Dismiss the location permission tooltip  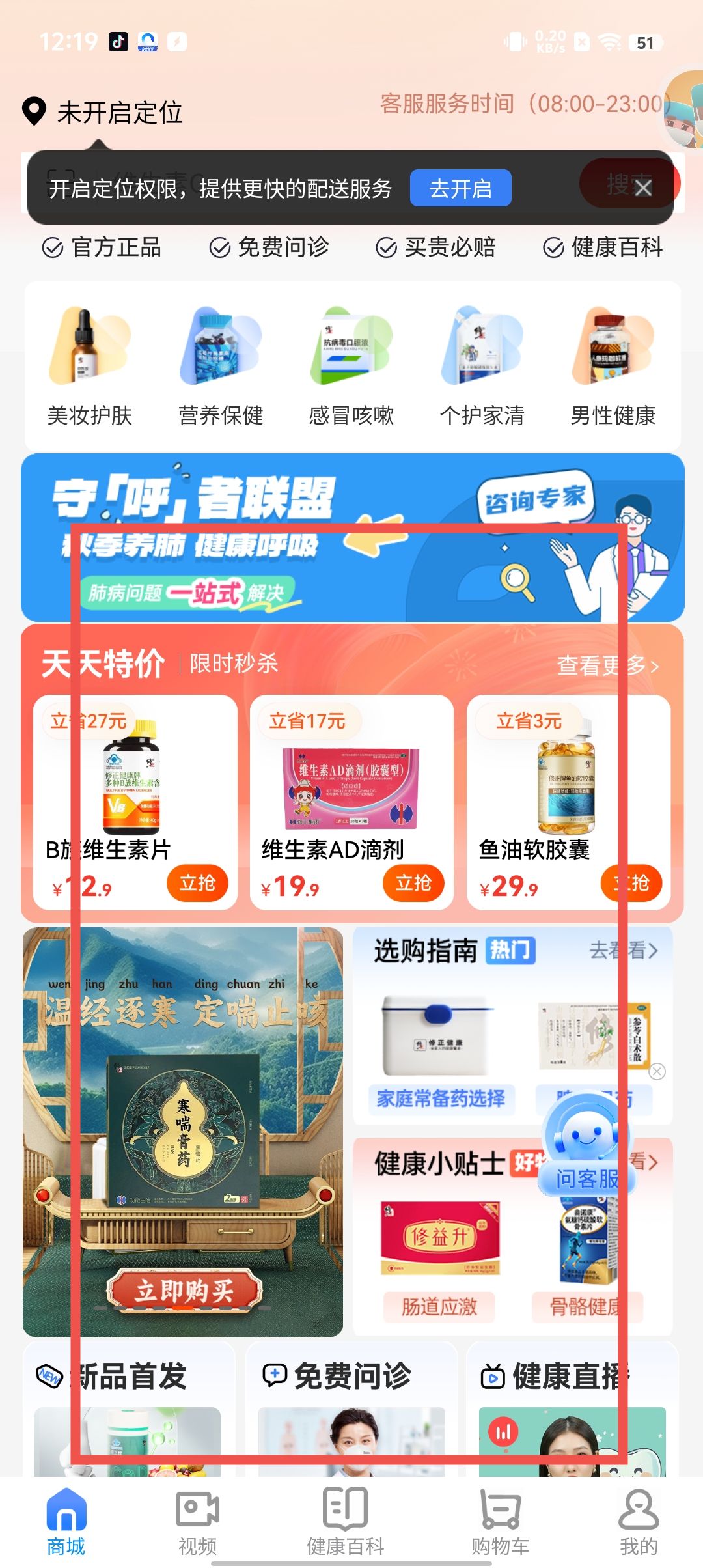click(x=642, y=189)
